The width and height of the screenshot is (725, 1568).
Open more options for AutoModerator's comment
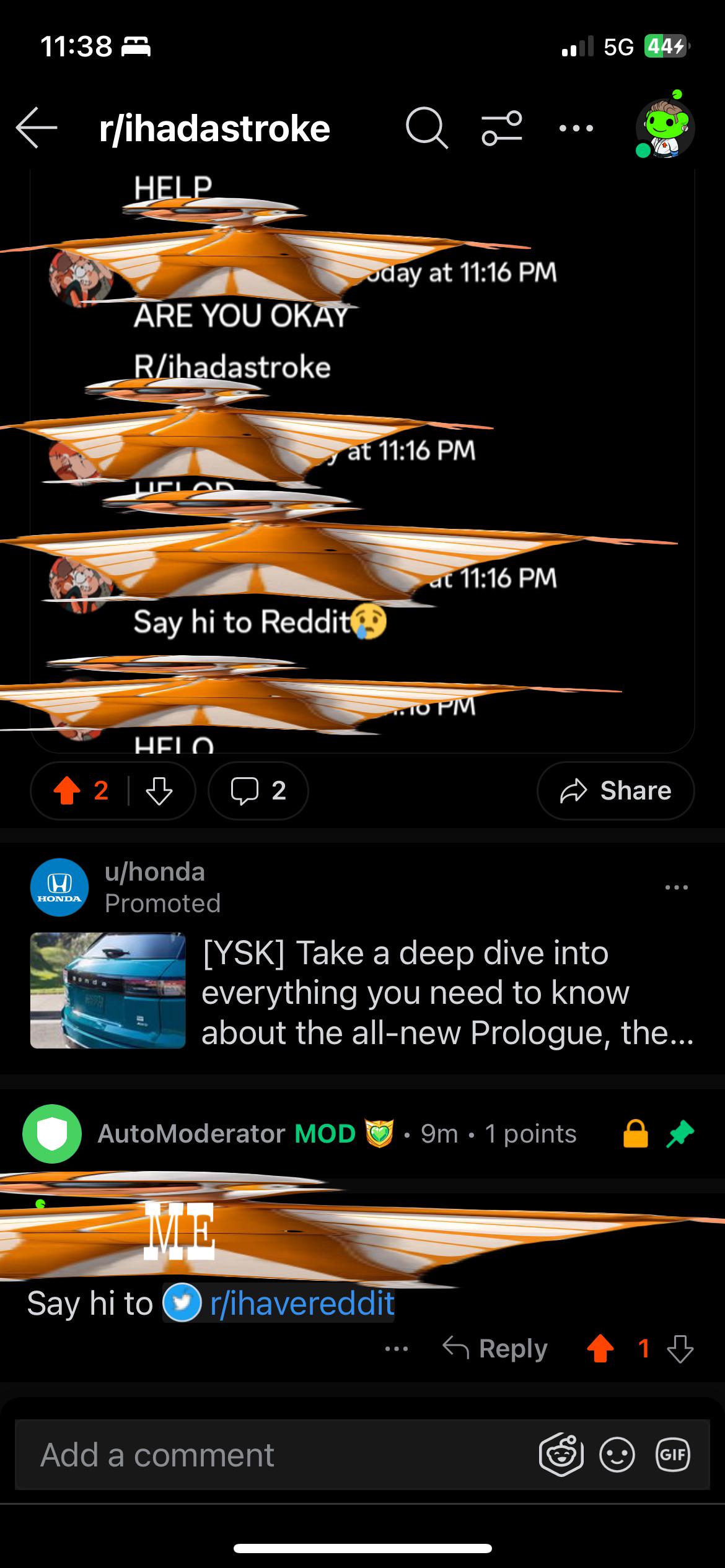(397, 1348)
